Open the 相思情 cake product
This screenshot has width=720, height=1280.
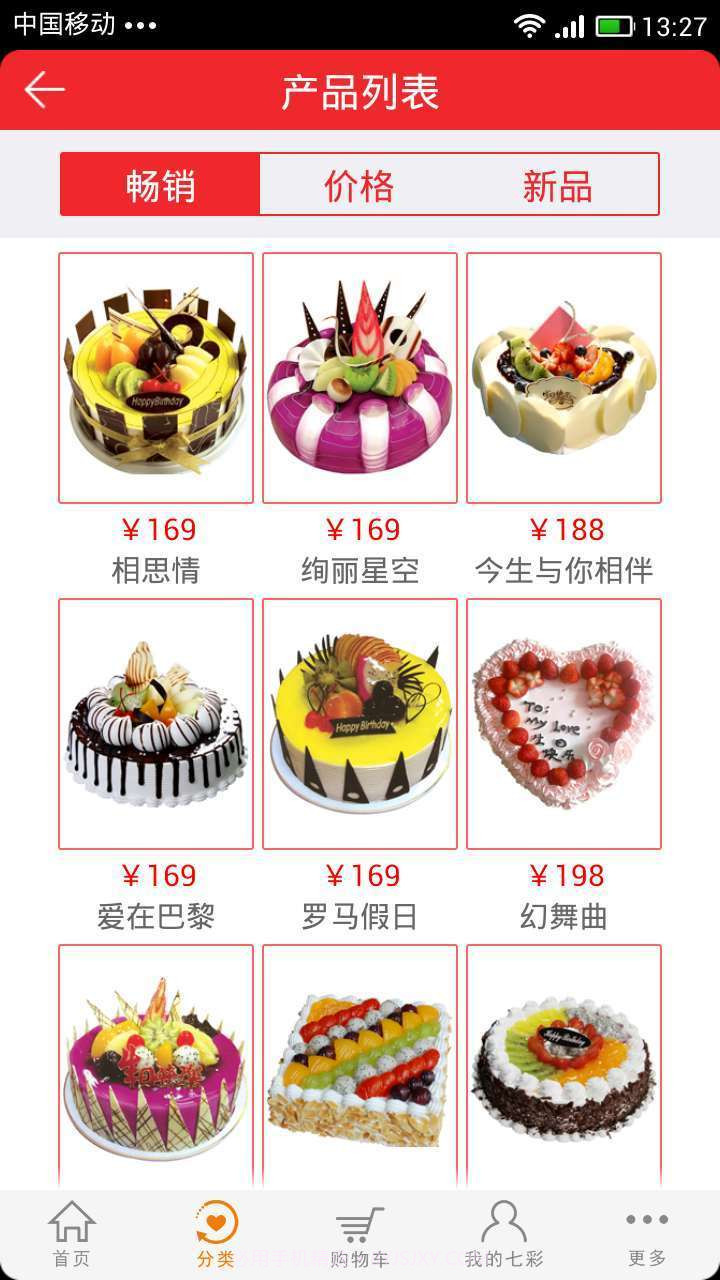coord(156,378)
